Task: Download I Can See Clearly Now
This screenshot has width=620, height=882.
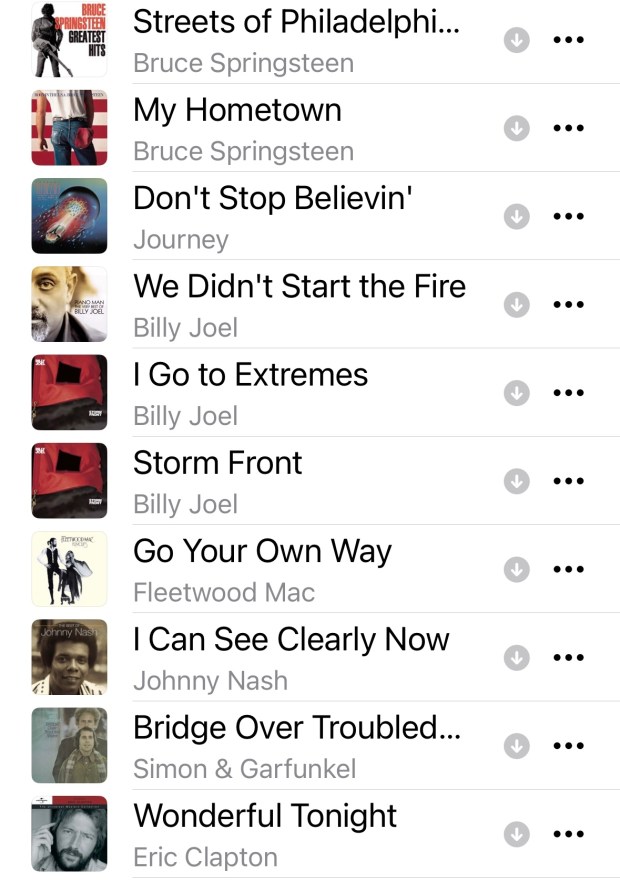Action: [x=516, y=657]
